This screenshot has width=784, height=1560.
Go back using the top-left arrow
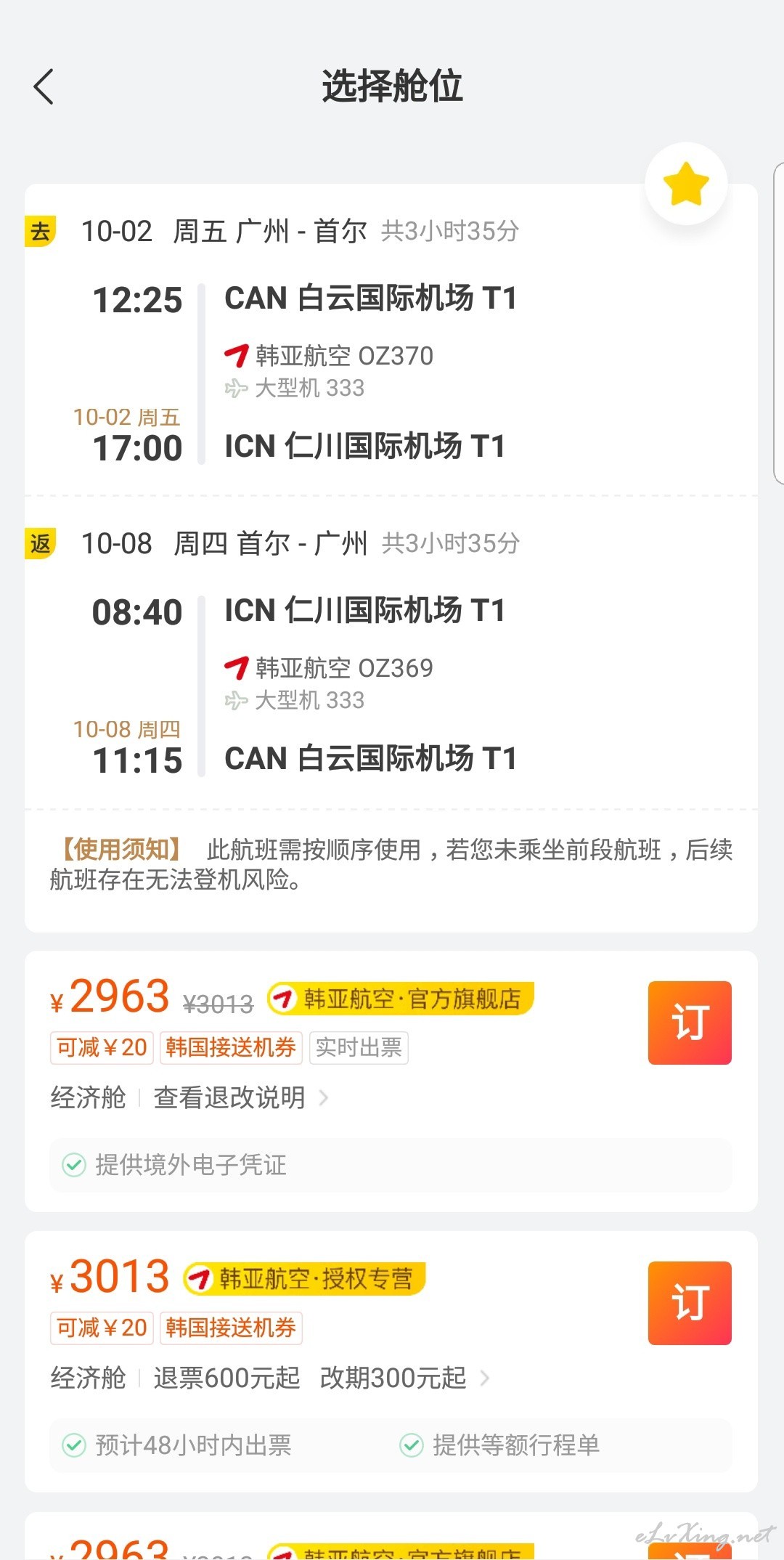[x=44, y=87]
